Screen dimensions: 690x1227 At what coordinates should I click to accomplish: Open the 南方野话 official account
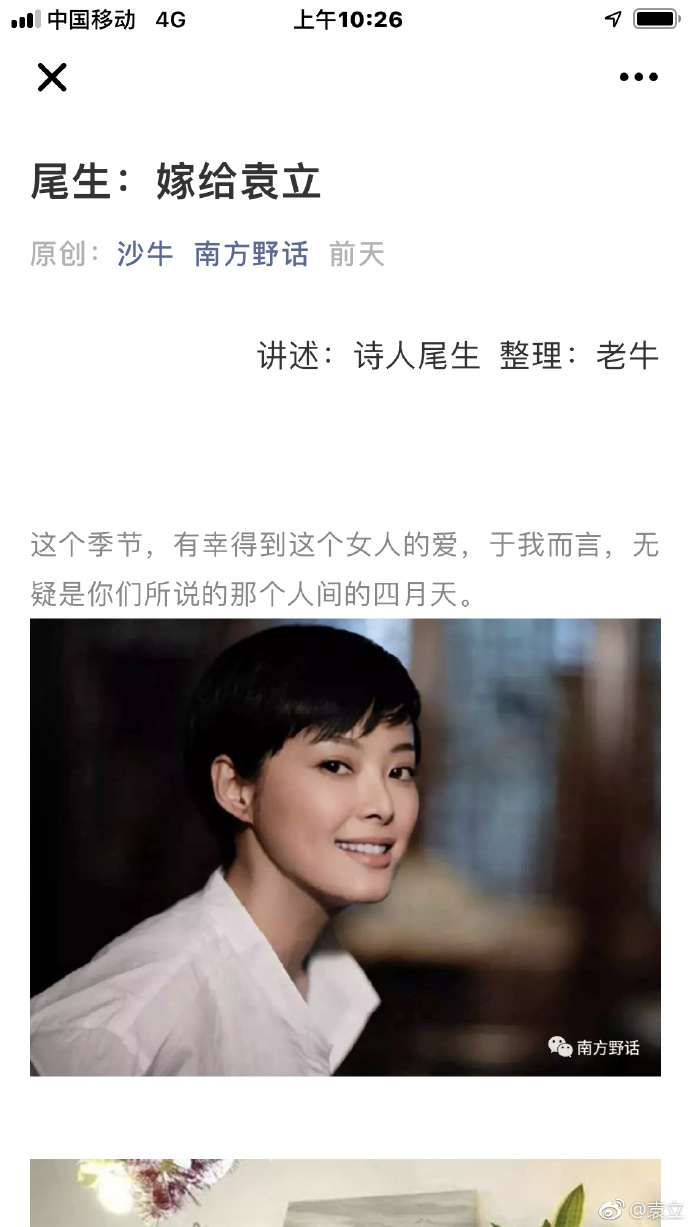[251, 254]
